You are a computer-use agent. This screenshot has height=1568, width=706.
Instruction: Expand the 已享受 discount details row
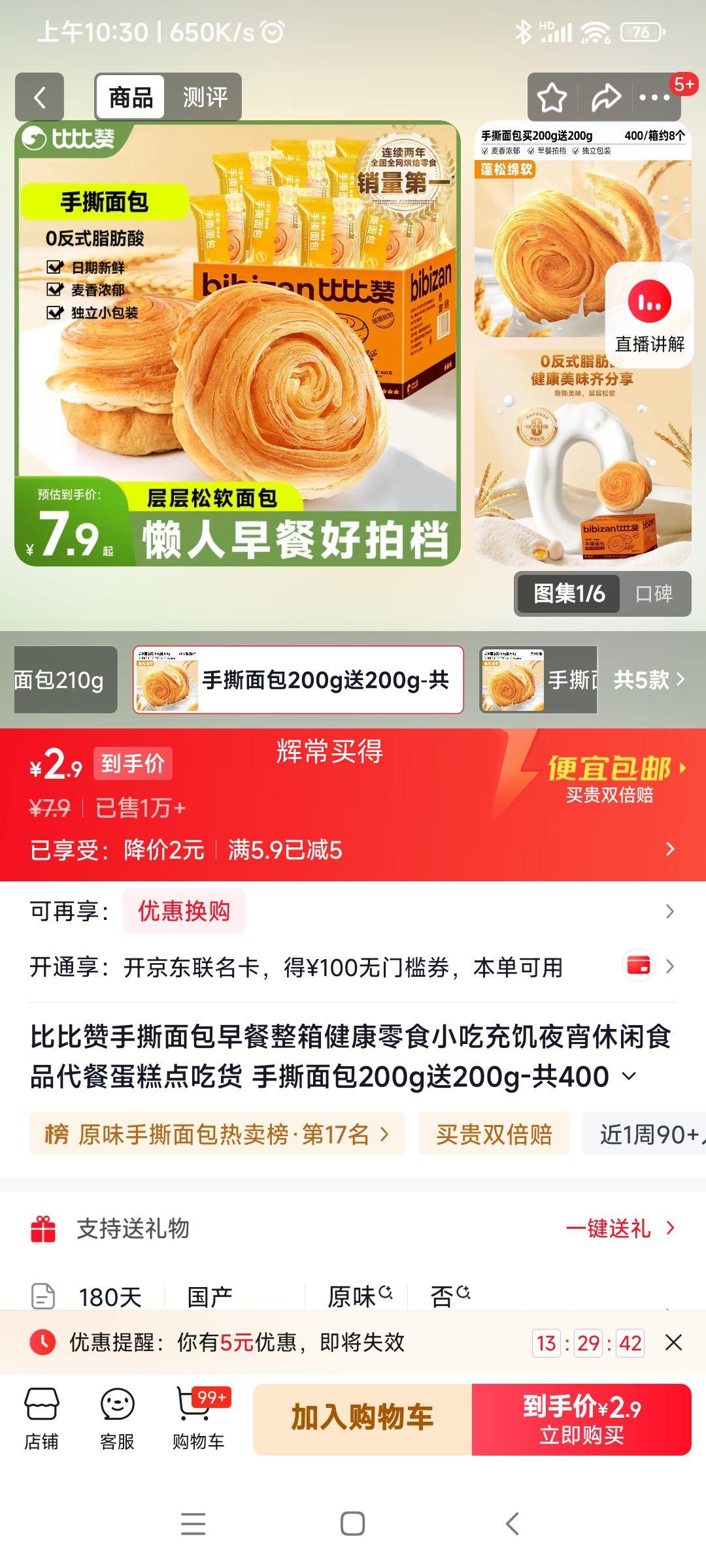353,850
